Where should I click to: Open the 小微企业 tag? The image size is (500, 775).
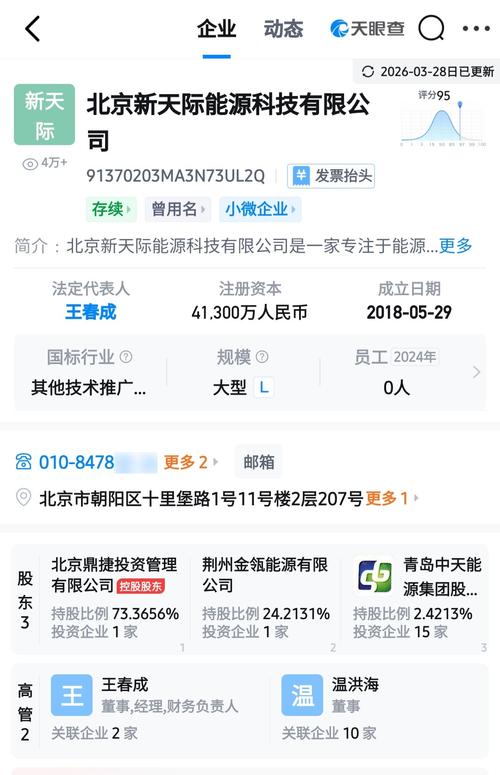(x=260, y=209)
